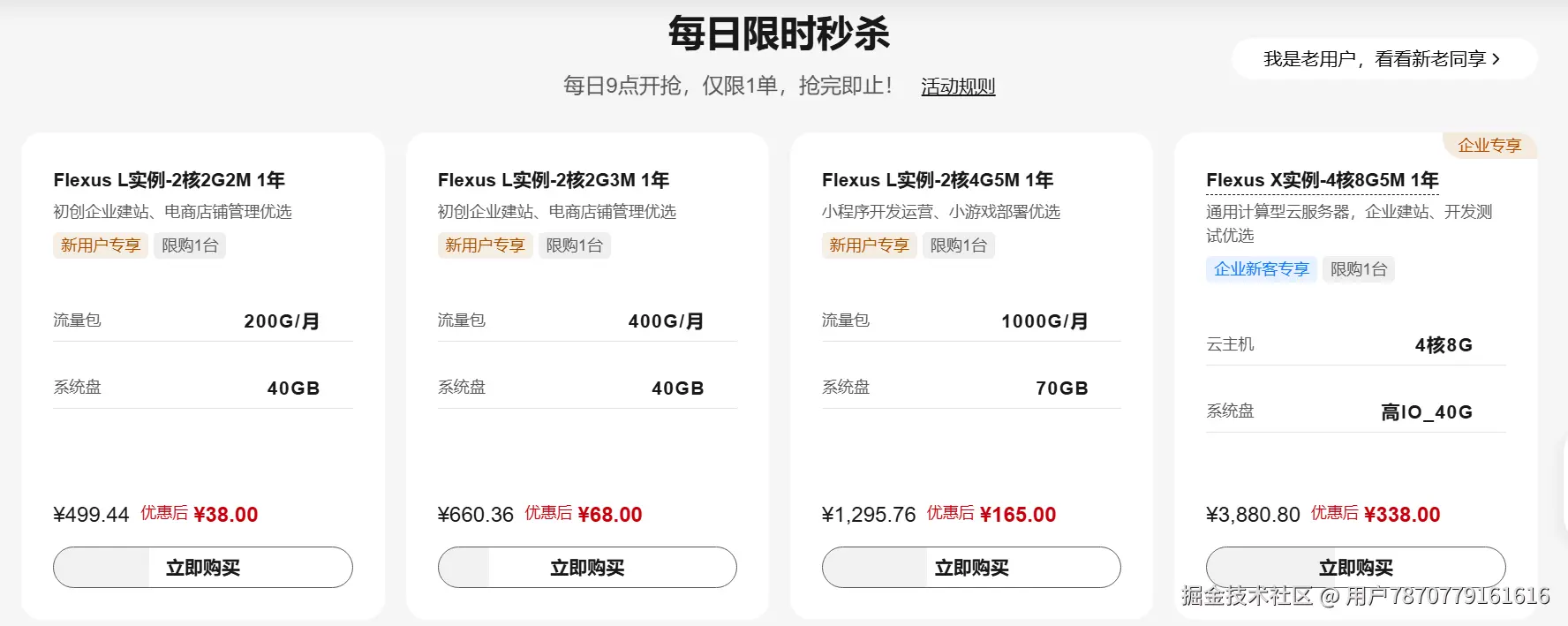
Task: Open 我是老用户，看看新老同享 button
Action: 1383,59
